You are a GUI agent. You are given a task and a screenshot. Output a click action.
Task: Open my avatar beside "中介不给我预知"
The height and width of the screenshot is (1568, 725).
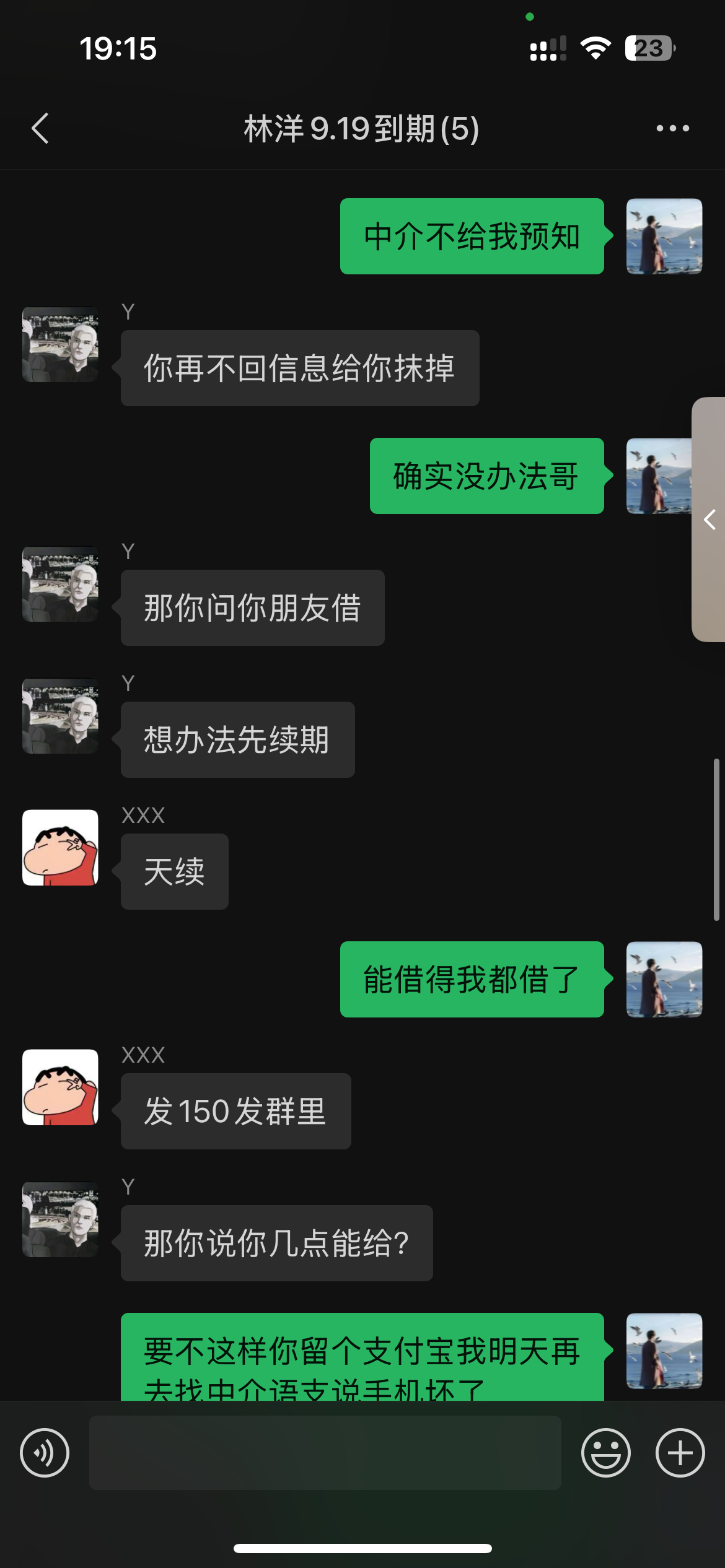(x=664, y=237)
